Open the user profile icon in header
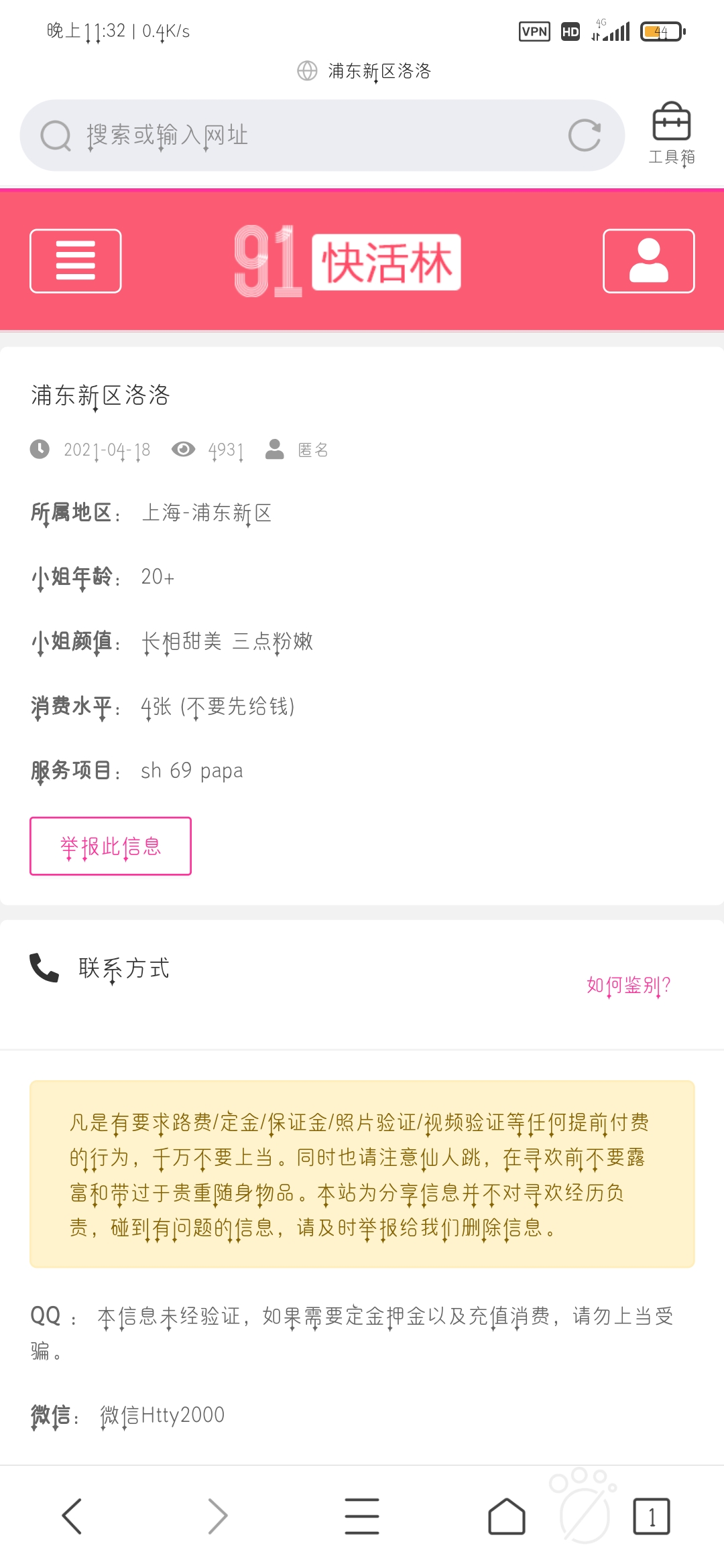Image resolution: width=724 pixels, height=1568 pixels. pos(648,261)
